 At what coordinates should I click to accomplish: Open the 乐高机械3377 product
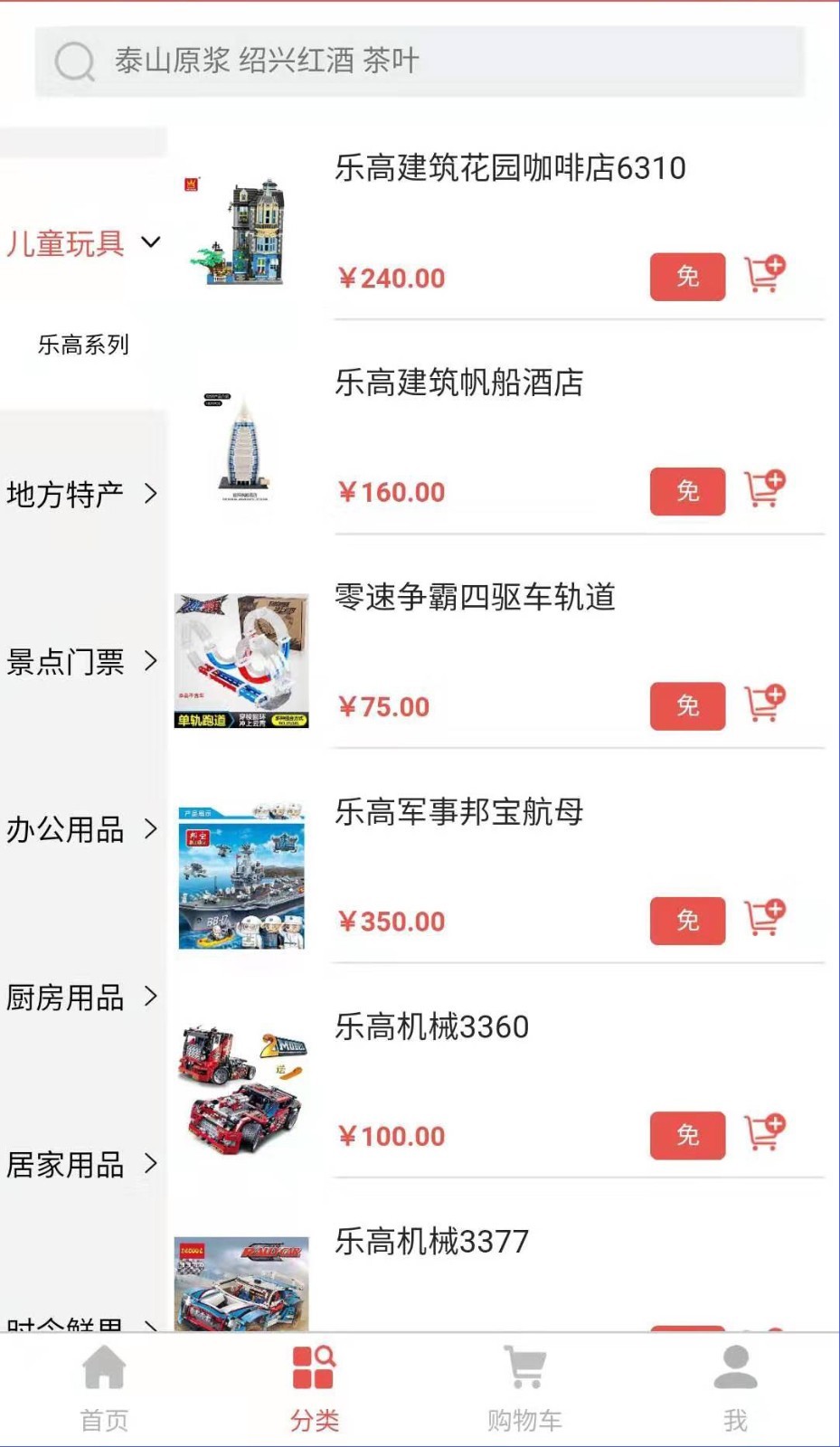pos(431,1242)
